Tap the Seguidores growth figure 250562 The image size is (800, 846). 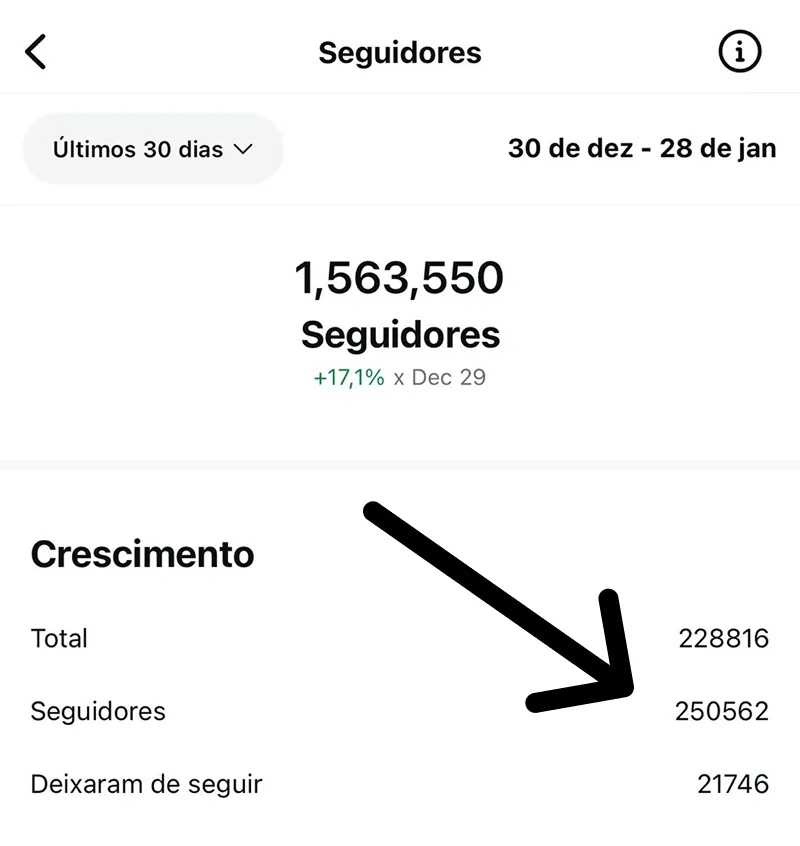pos(722,711)
